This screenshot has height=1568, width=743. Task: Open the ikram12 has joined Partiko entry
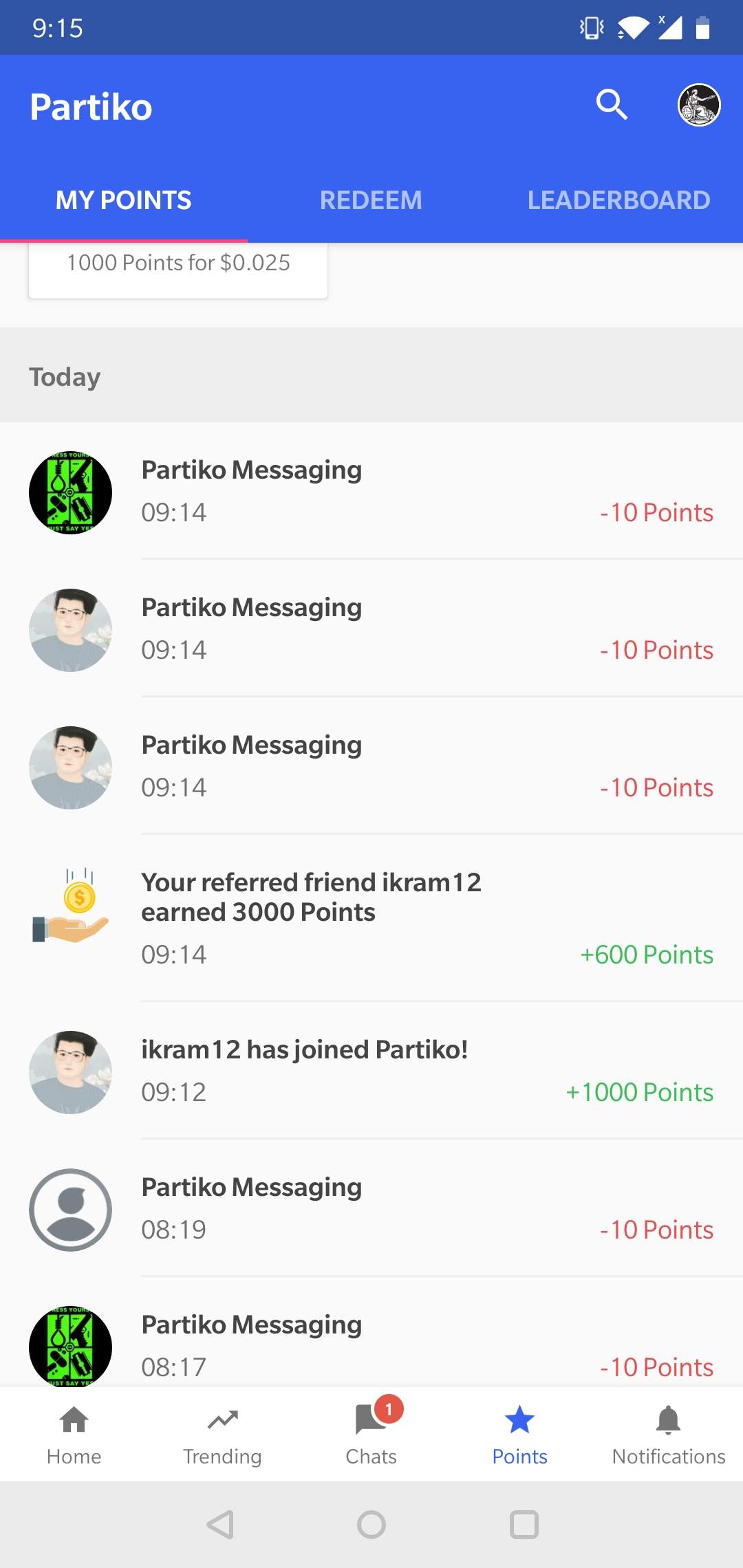(x=371, y=1071)
